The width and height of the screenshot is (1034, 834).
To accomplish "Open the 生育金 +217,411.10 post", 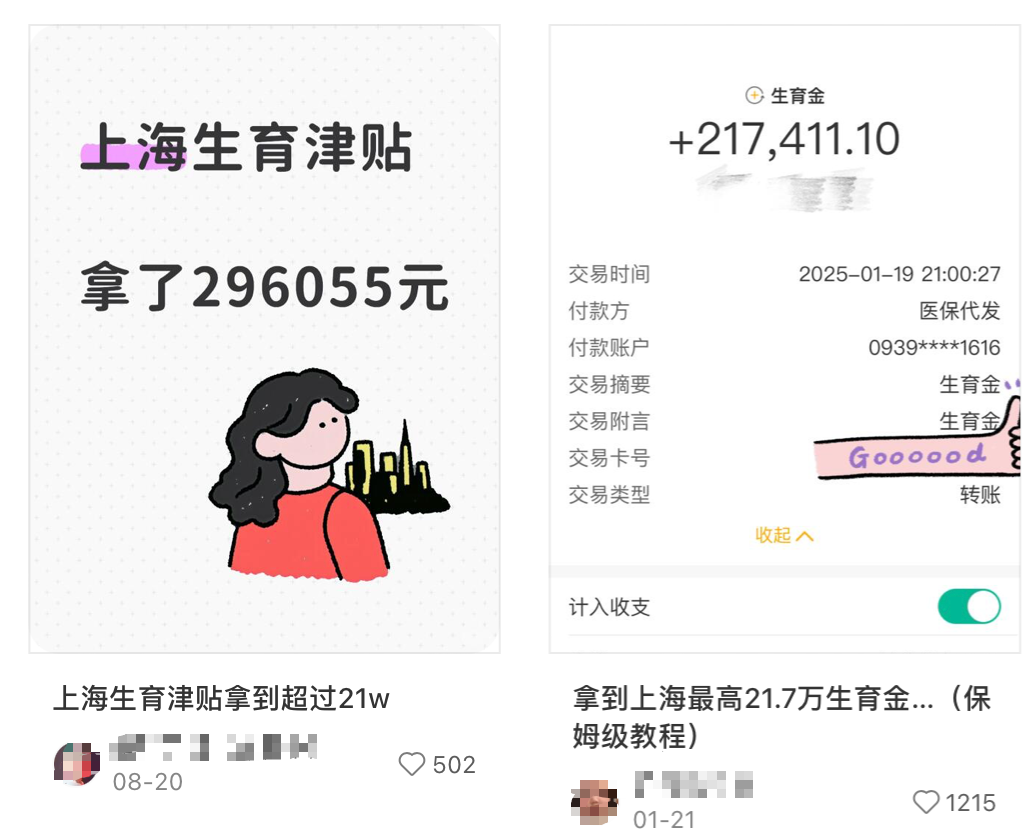I will click(784, 340).
